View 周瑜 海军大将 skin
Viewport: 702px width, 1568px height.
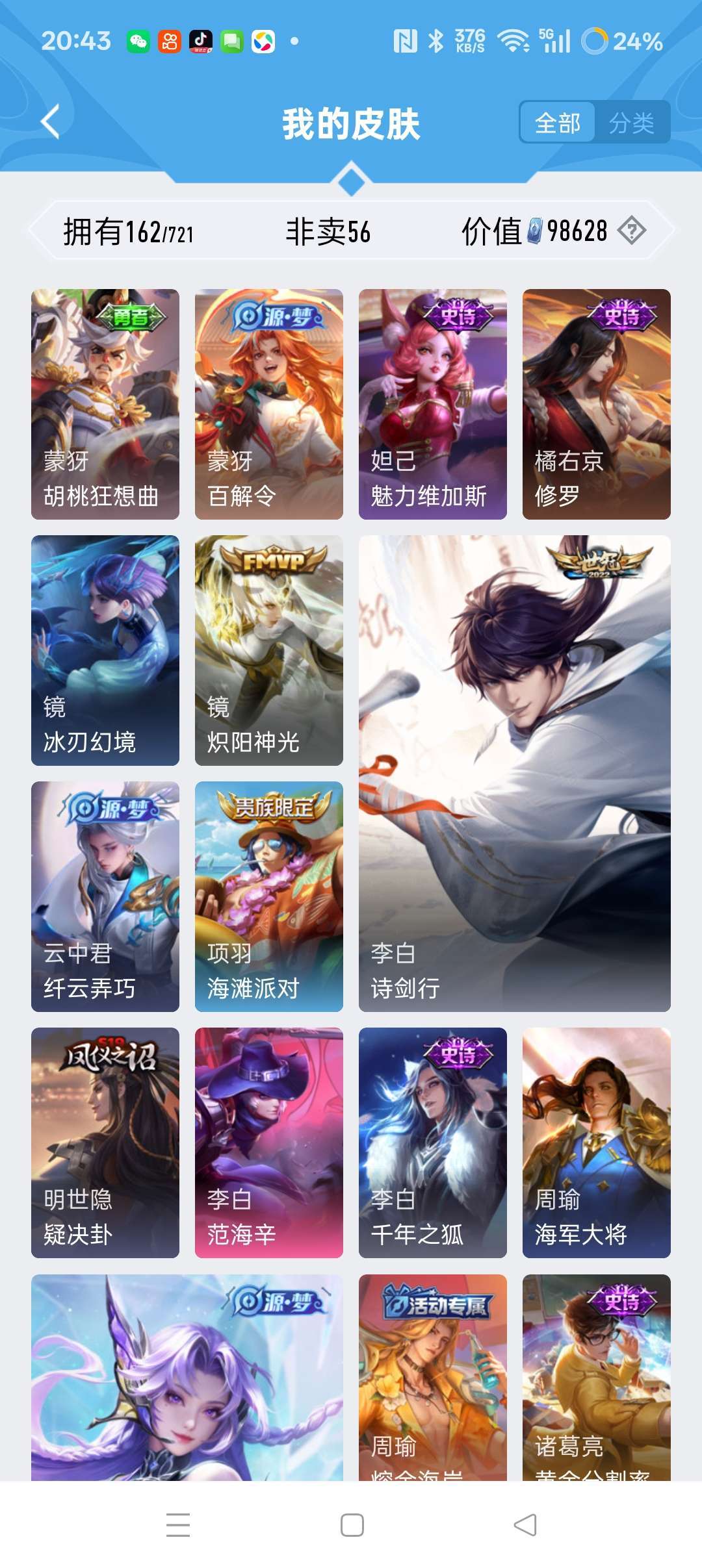[597, 1143]
